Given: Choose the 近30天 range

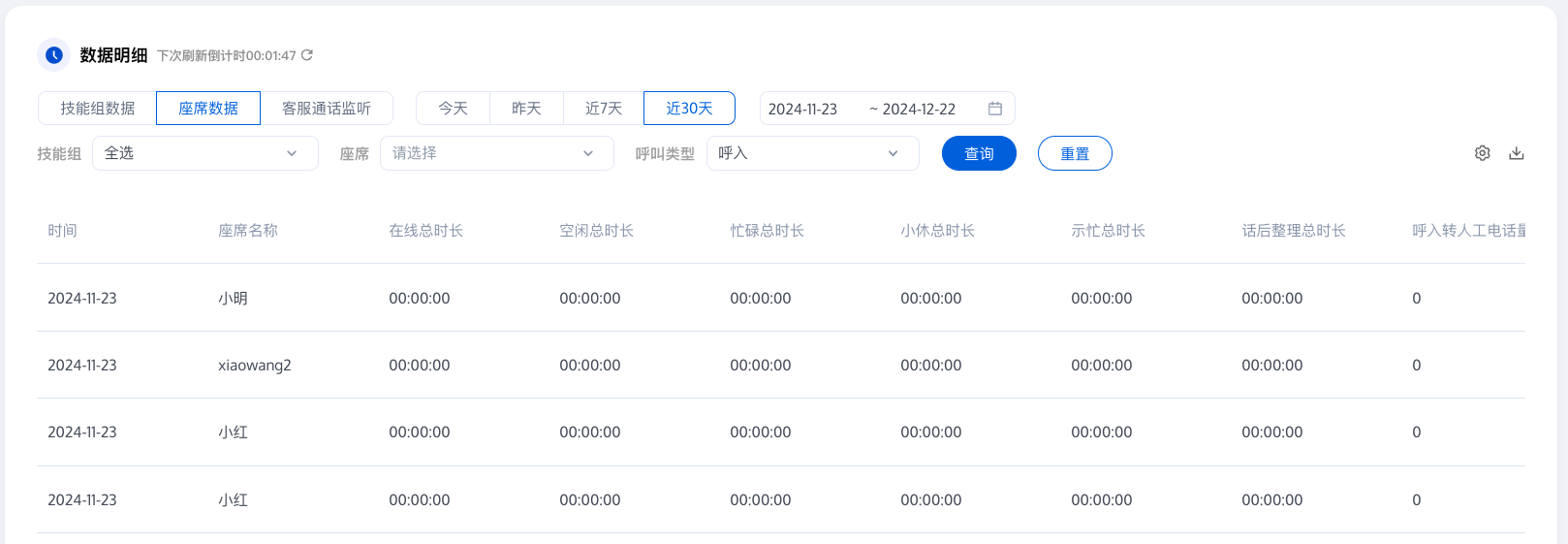Looking at the screenshot, I should (689, 109).
